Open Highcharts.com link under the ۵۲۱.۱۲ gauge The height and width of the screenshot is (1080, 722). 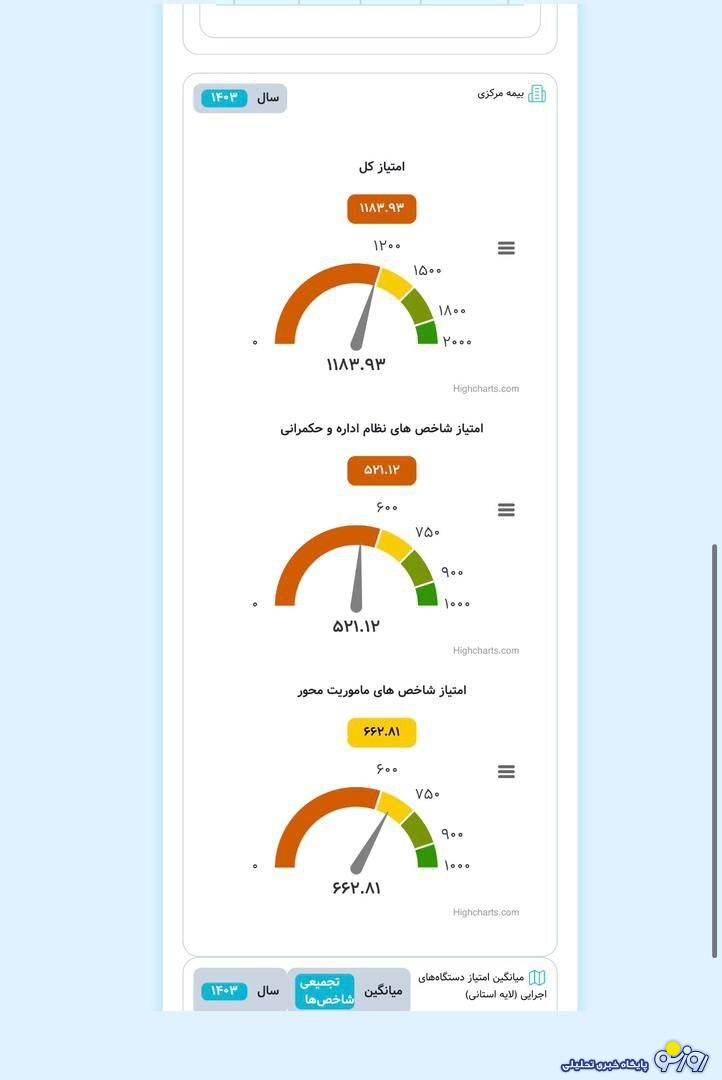(485, 651)
